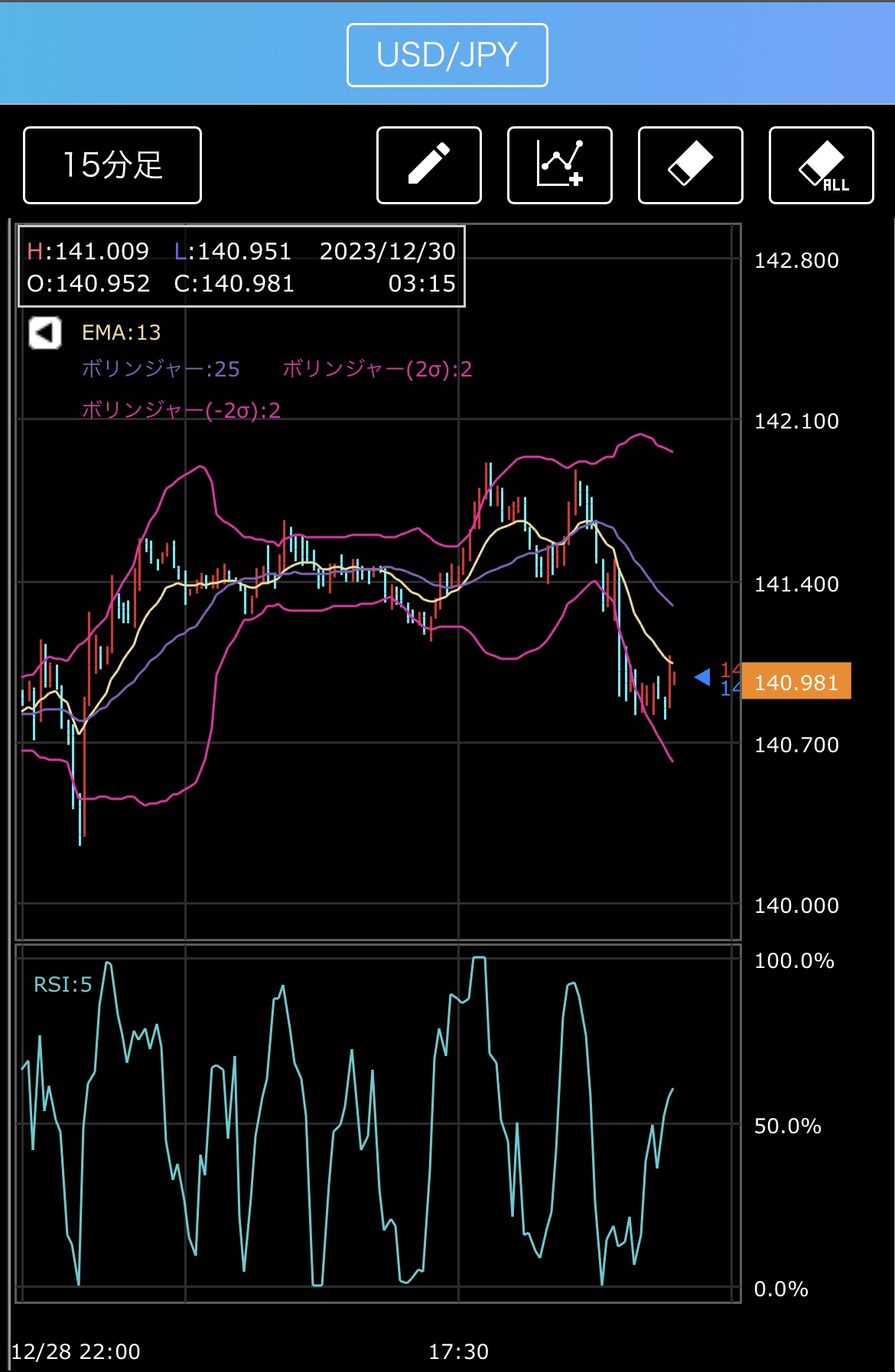Change the 15分足 timeframe

coord(112,165)
